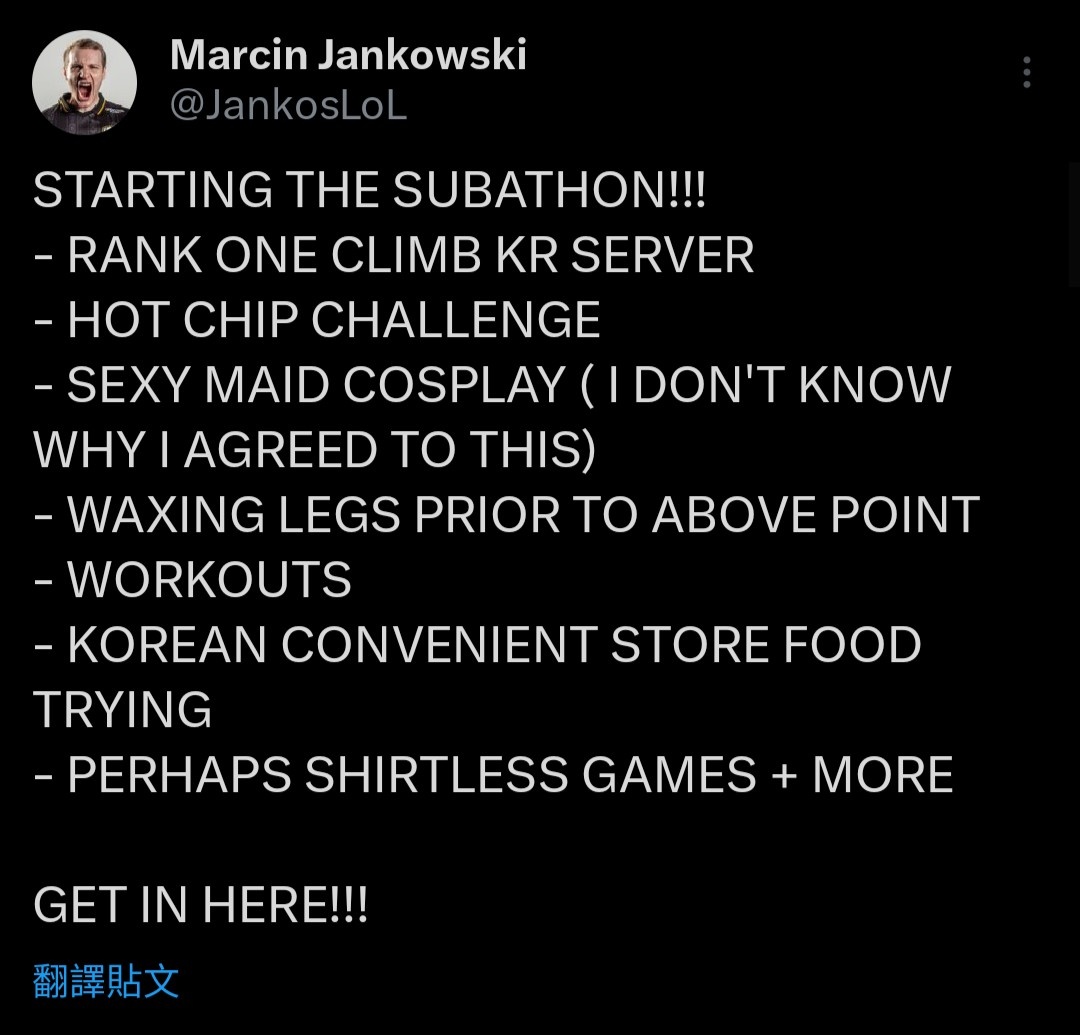Image resolution: width=1080 pixels, height=1035 pixels.
Task: Open Marcin Jankowski's profile picture
Action: click(x=84, y=82)
